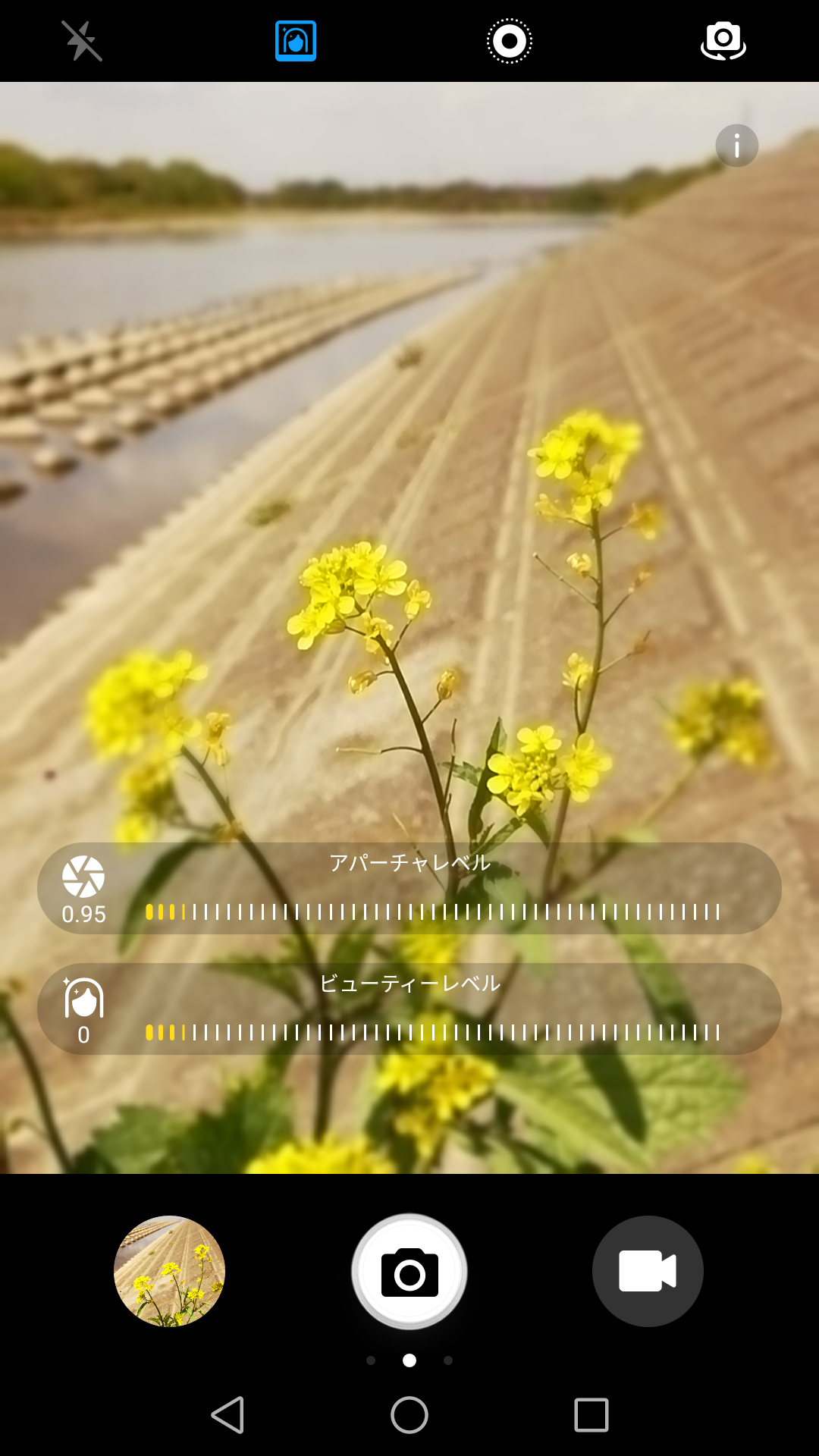Viewport: 819px width, 1456px height.
Task: Adjust beauty level on the ビューティーレベル slider
Action: (x=432, y=1032)
